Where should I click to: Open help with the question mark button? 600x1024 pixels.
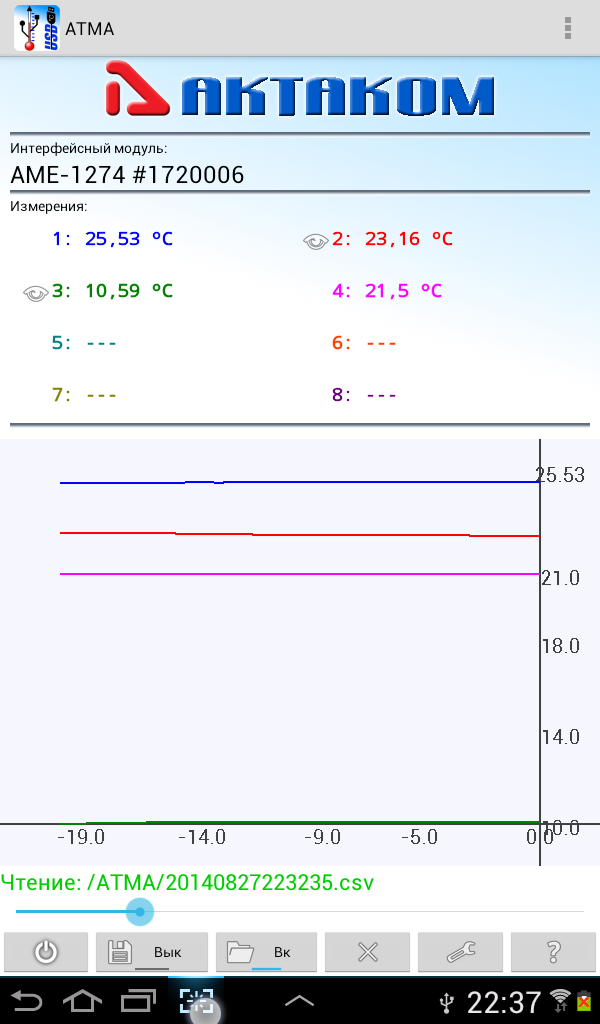click(553, 952)
